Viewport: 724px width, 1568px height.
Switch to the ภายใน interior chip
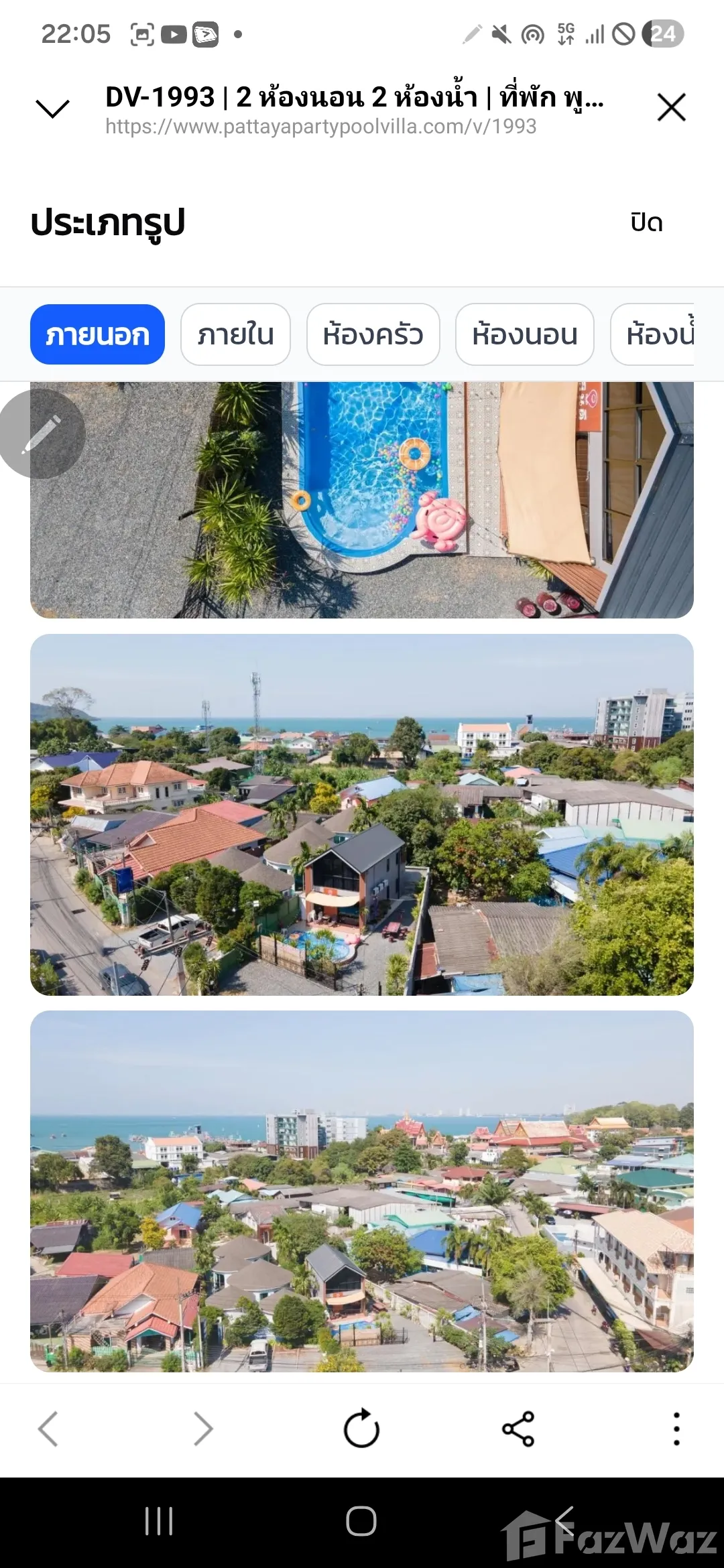(235, 334)
